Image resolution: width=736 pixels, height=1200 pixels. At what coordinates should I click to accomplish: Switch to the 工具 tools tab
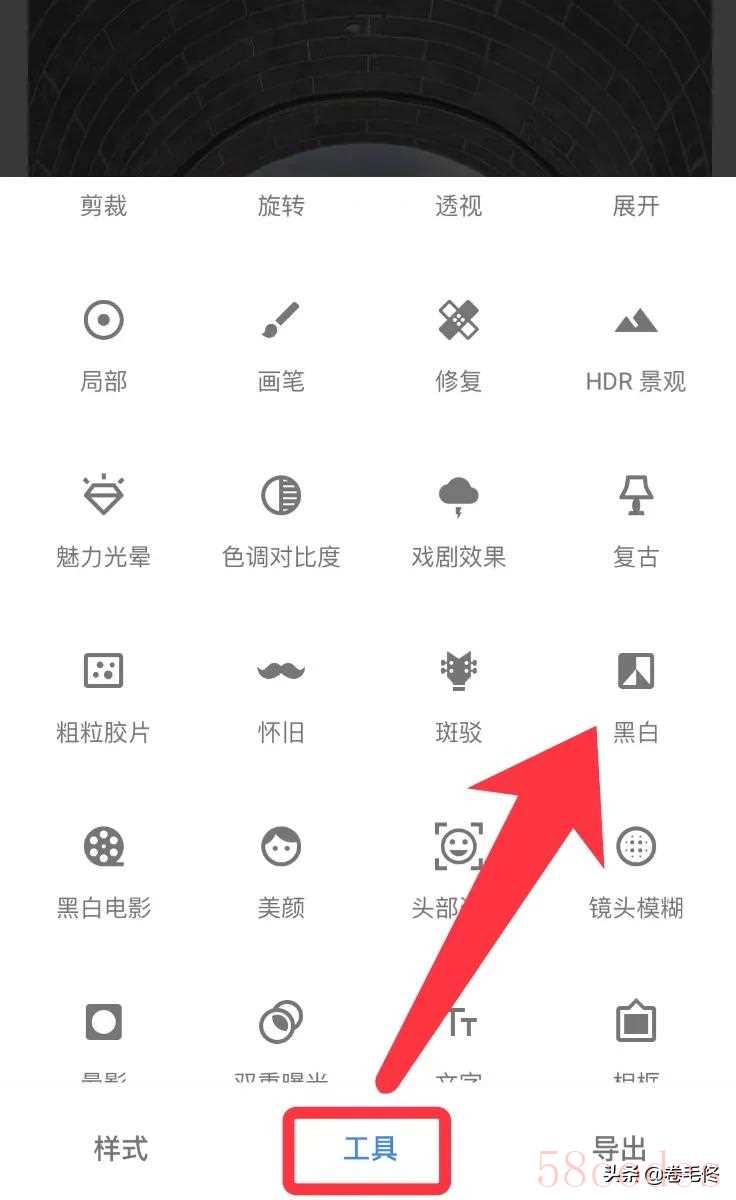pos(369,1149)
